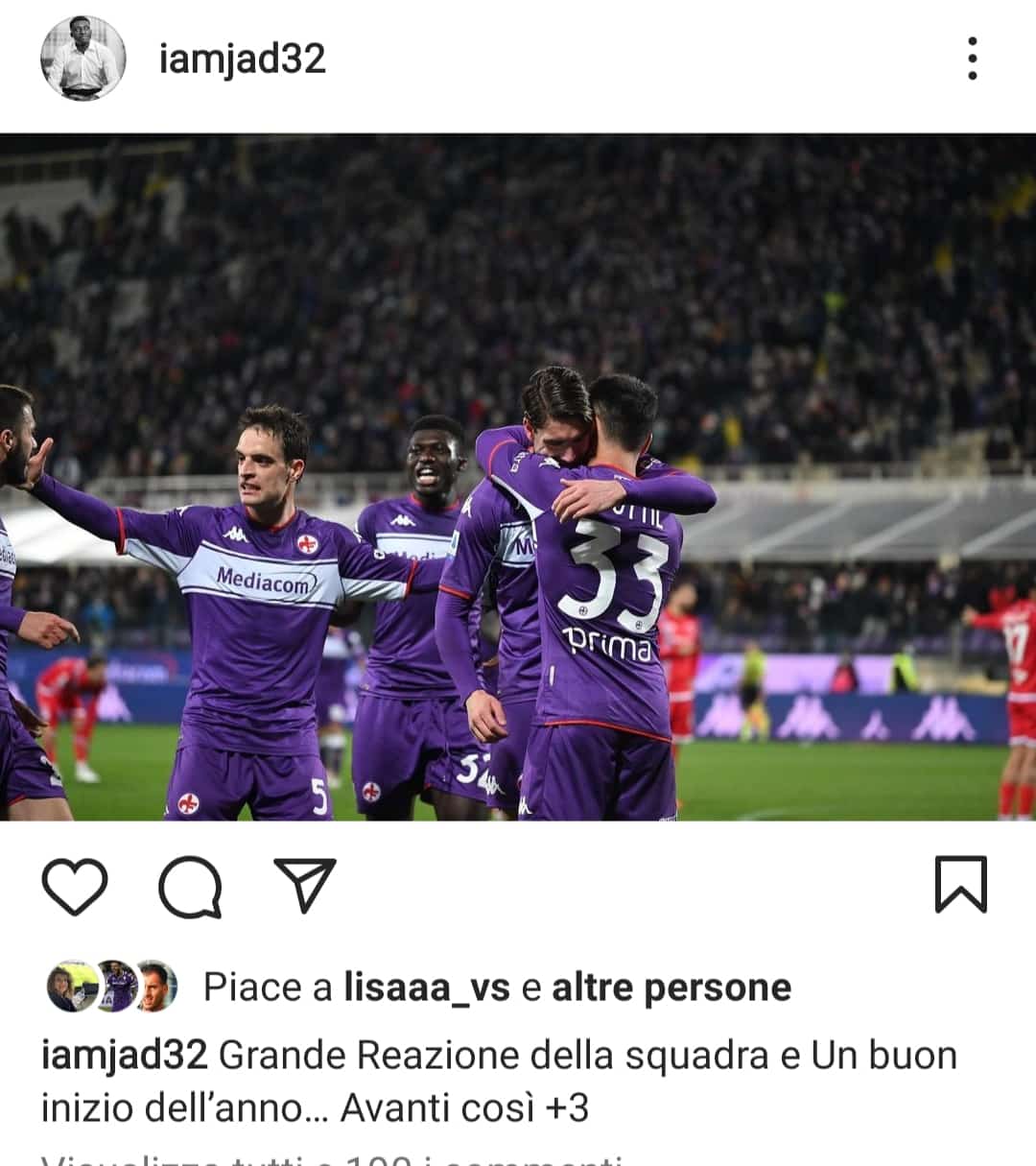
Task: Open lisaaa_vs profile from likes line
Action: [x=426, y=987]
